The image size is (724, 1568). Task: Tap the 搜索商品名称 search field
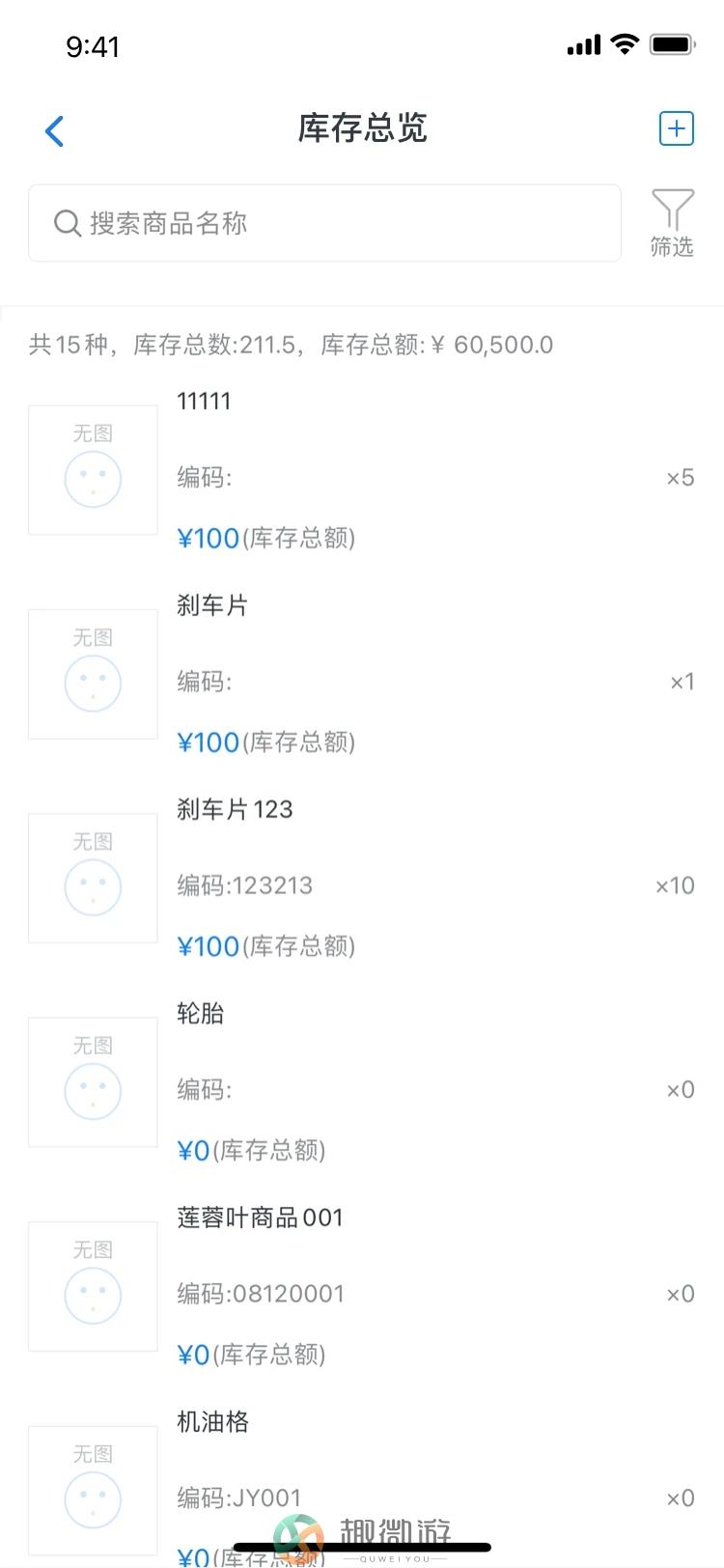tap(324, 223)
